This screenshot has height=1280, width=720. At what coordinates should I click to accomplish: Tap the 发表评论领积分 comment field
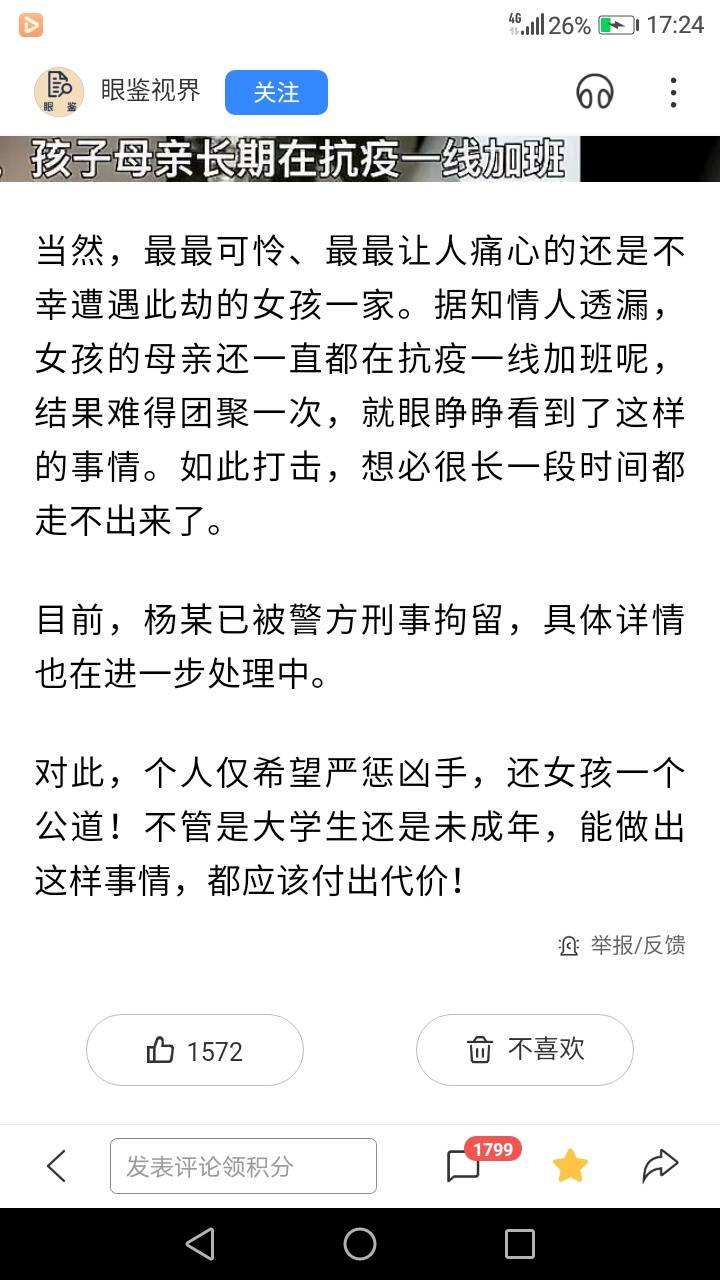pos(243,1165)
